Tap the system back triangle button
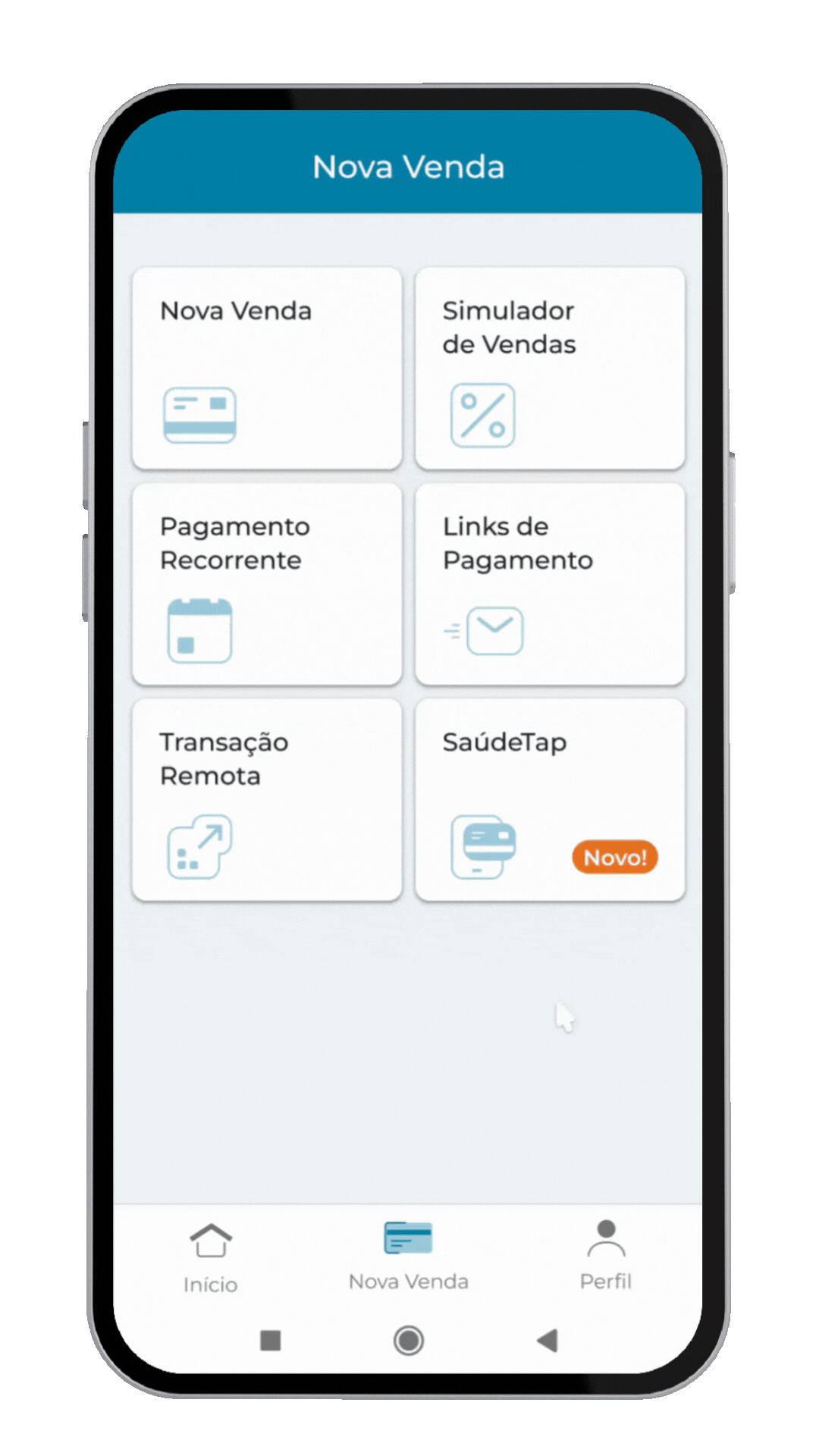819x1456 pixels. pyautogui.click(x=548, y=1341)
